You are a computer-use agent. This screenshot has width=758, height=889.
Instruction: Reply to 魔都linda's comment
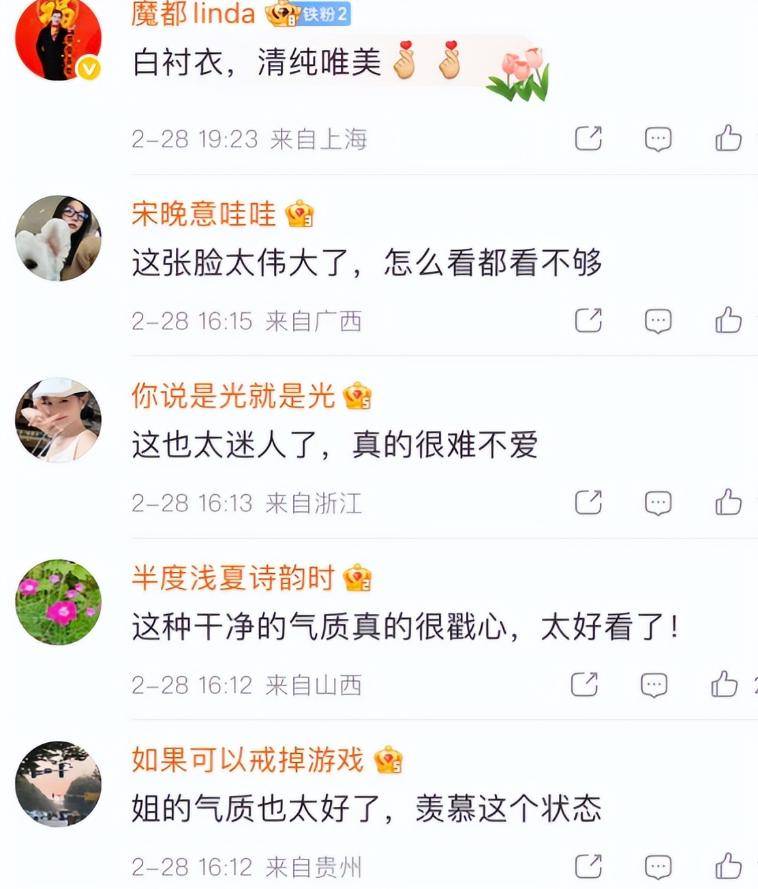(x=658, y=139)
